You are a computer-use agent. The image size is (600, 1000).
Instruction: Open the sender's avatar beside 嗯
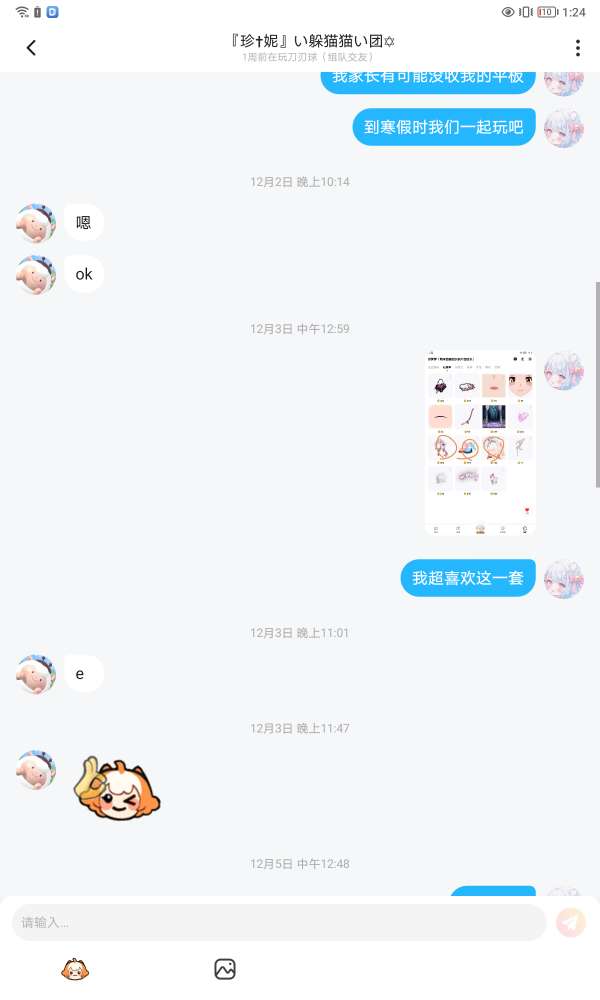point(36,222)
